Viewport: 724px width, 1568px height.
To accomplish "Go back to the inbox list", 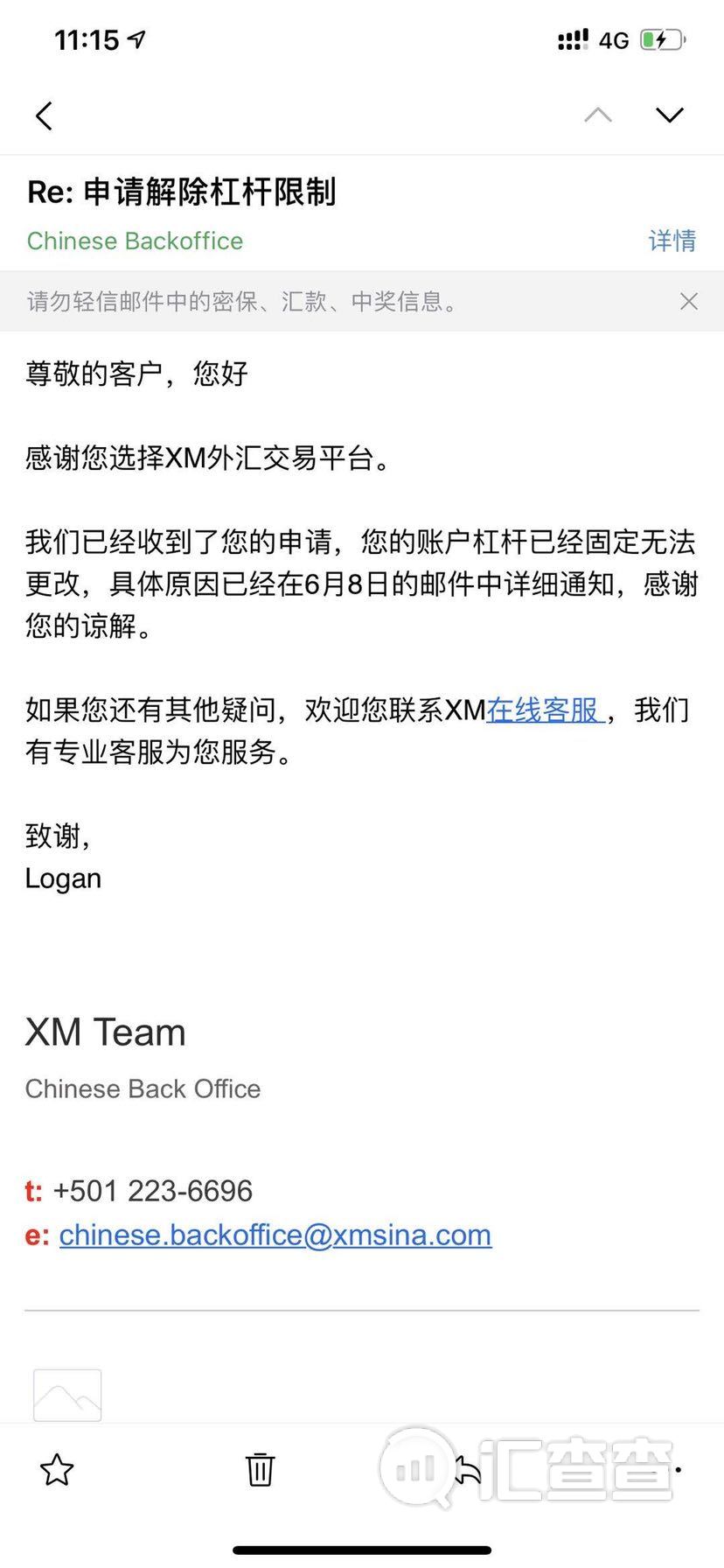I will (x=45, y=115).
